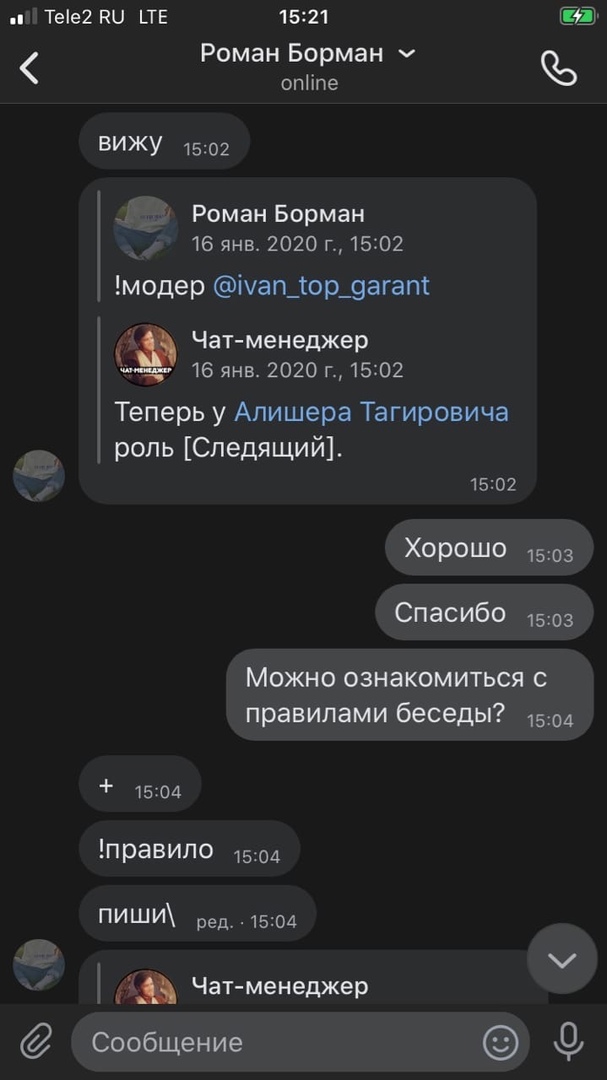Open the emoji sticker picker
607x1080 pixels.
(500, 1043)
